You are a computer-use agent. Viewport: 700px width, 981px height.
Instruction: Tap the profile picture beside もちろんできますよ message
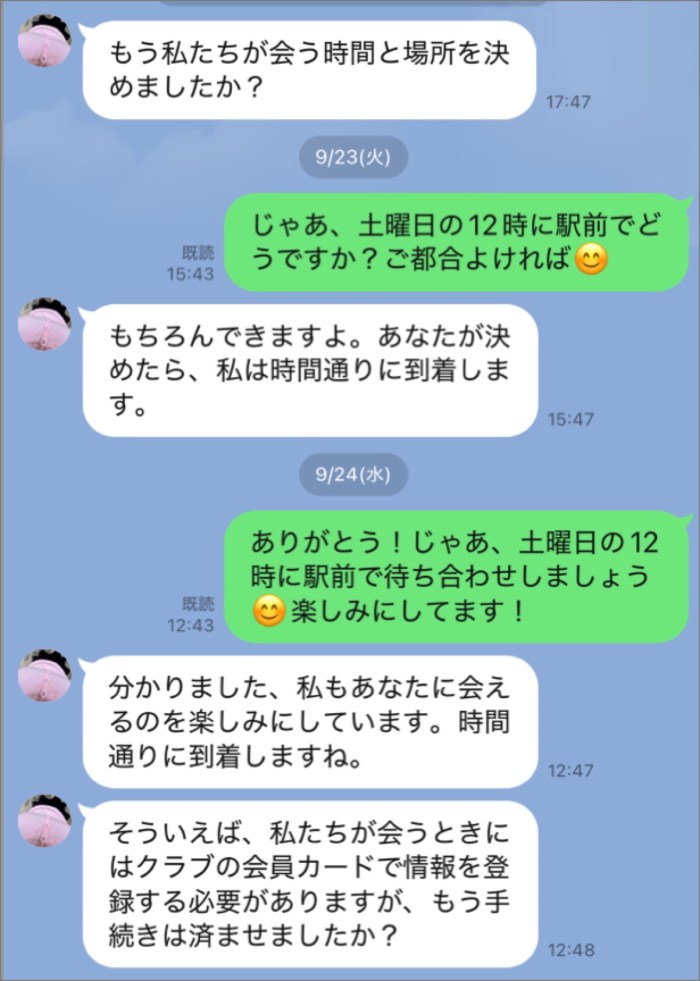coord(45,324)
